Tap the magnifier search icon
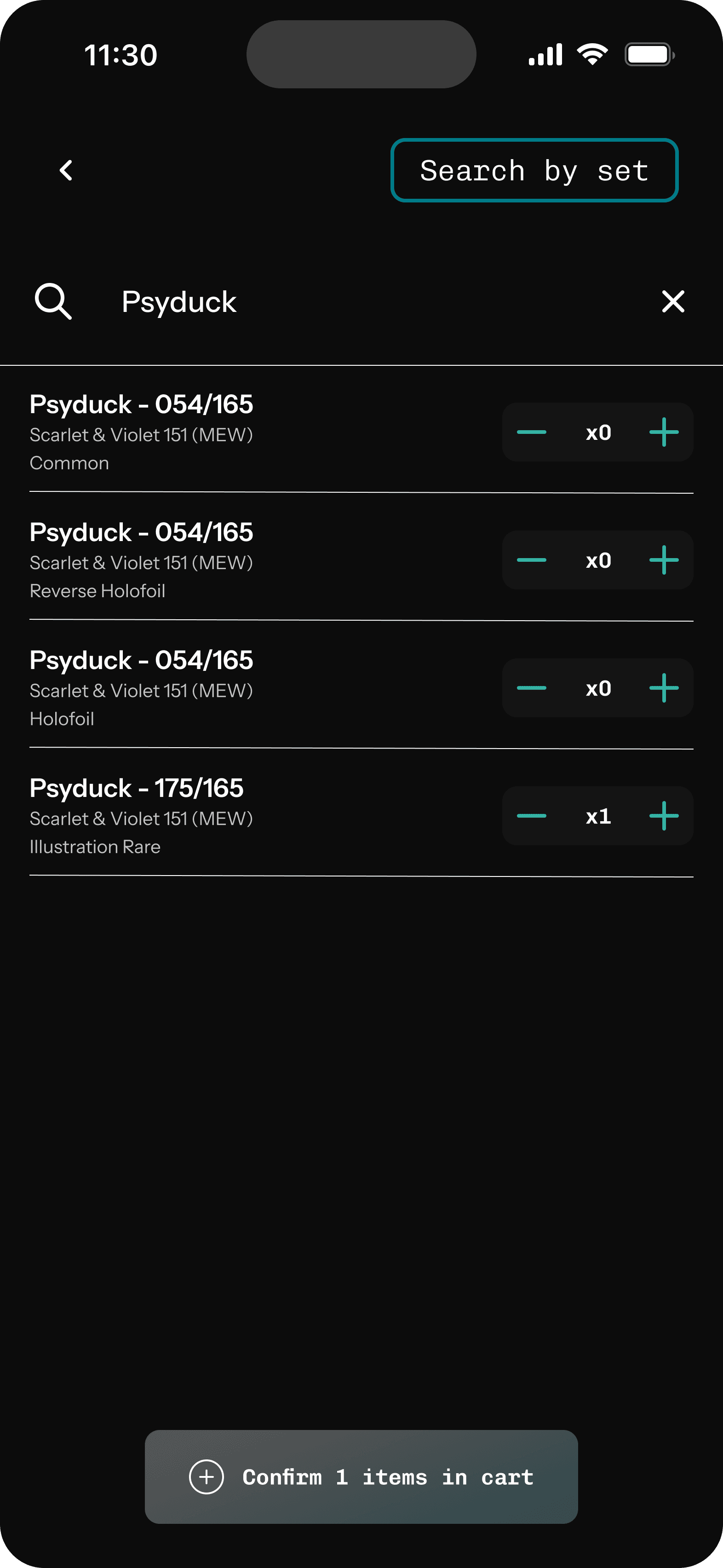Image resolution: width=723 pixels, height=1568 pixels. (x=53, y=301)
